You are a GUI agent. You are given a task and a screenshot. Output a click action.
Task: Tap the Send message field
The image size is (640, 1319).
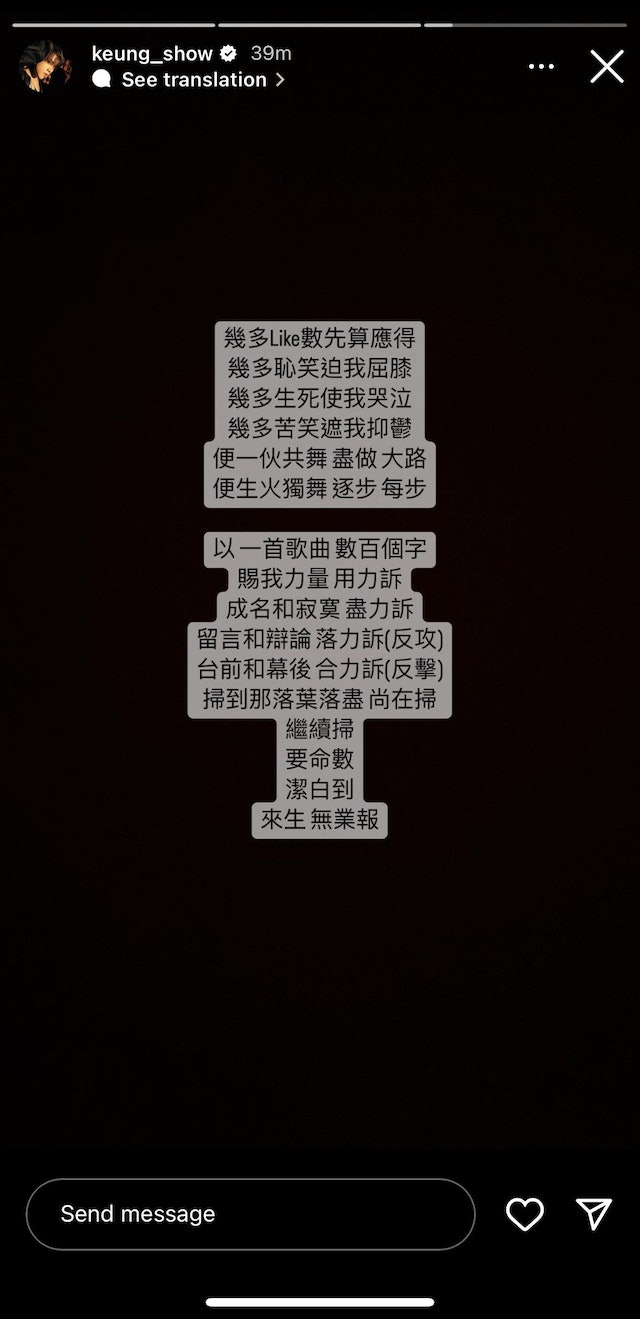coord(250,1214)
